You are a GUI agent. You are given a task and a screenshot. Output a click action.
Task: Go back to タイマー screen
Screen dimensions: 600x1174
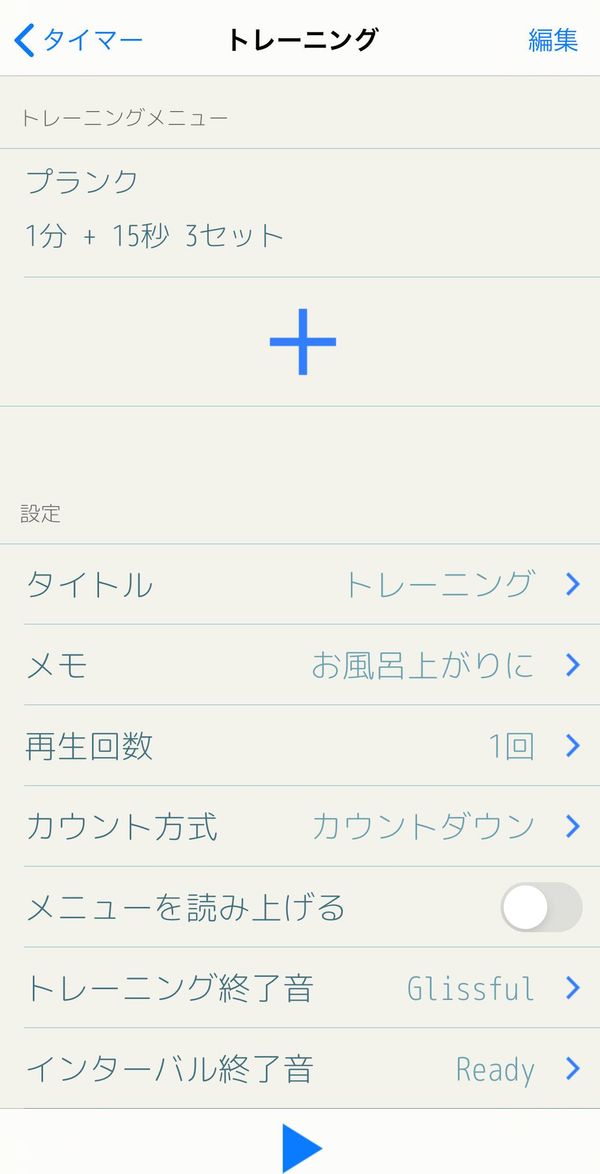point(78,40)
